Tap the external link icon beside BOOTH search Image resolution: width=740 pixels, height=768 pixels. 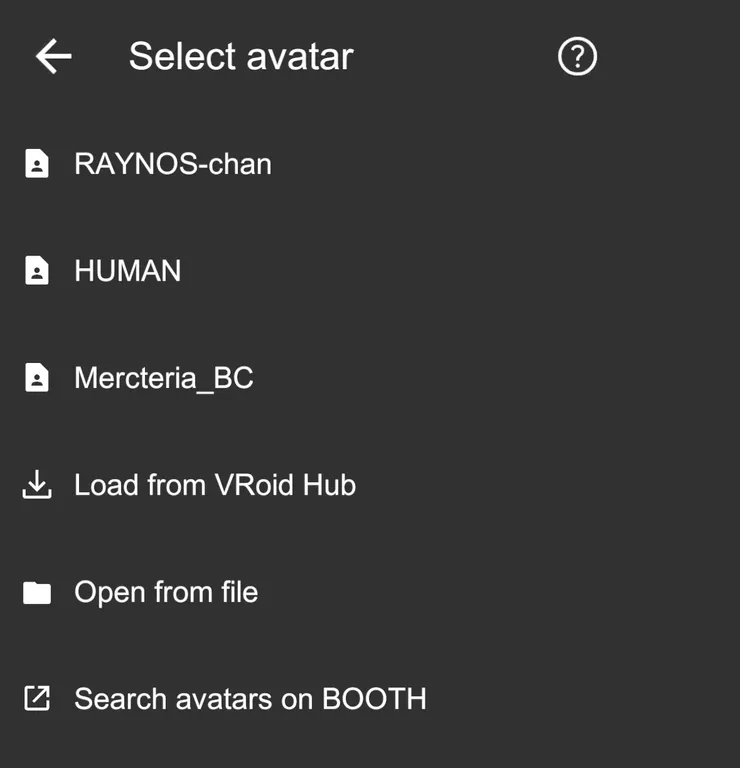point(37,698)
